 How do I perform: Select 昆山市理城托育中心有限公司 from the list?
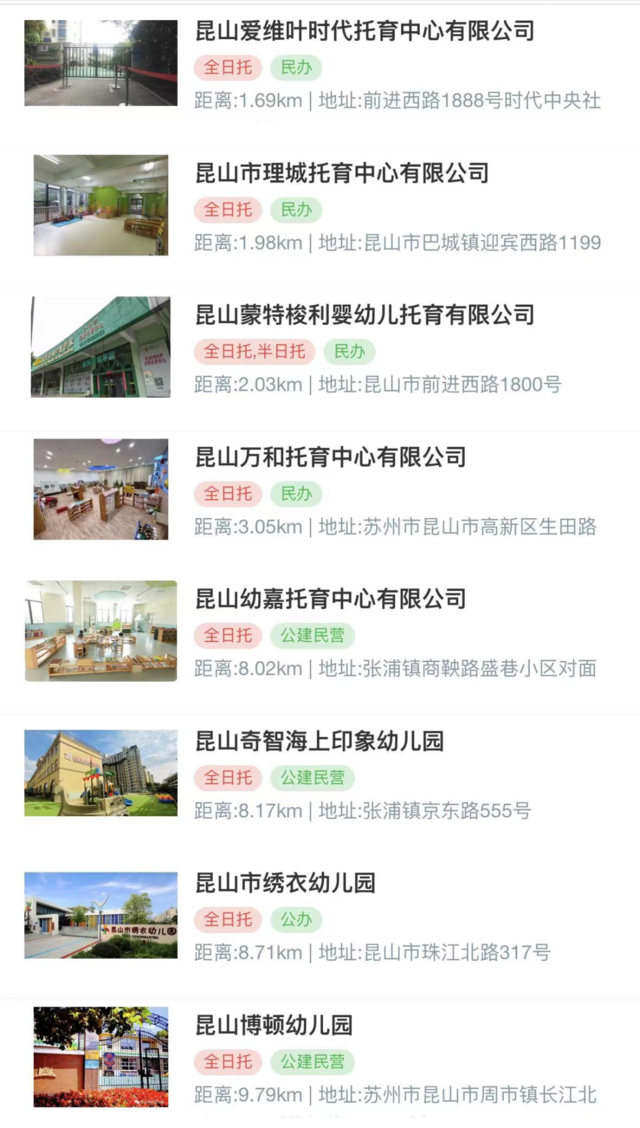point(342,173)
